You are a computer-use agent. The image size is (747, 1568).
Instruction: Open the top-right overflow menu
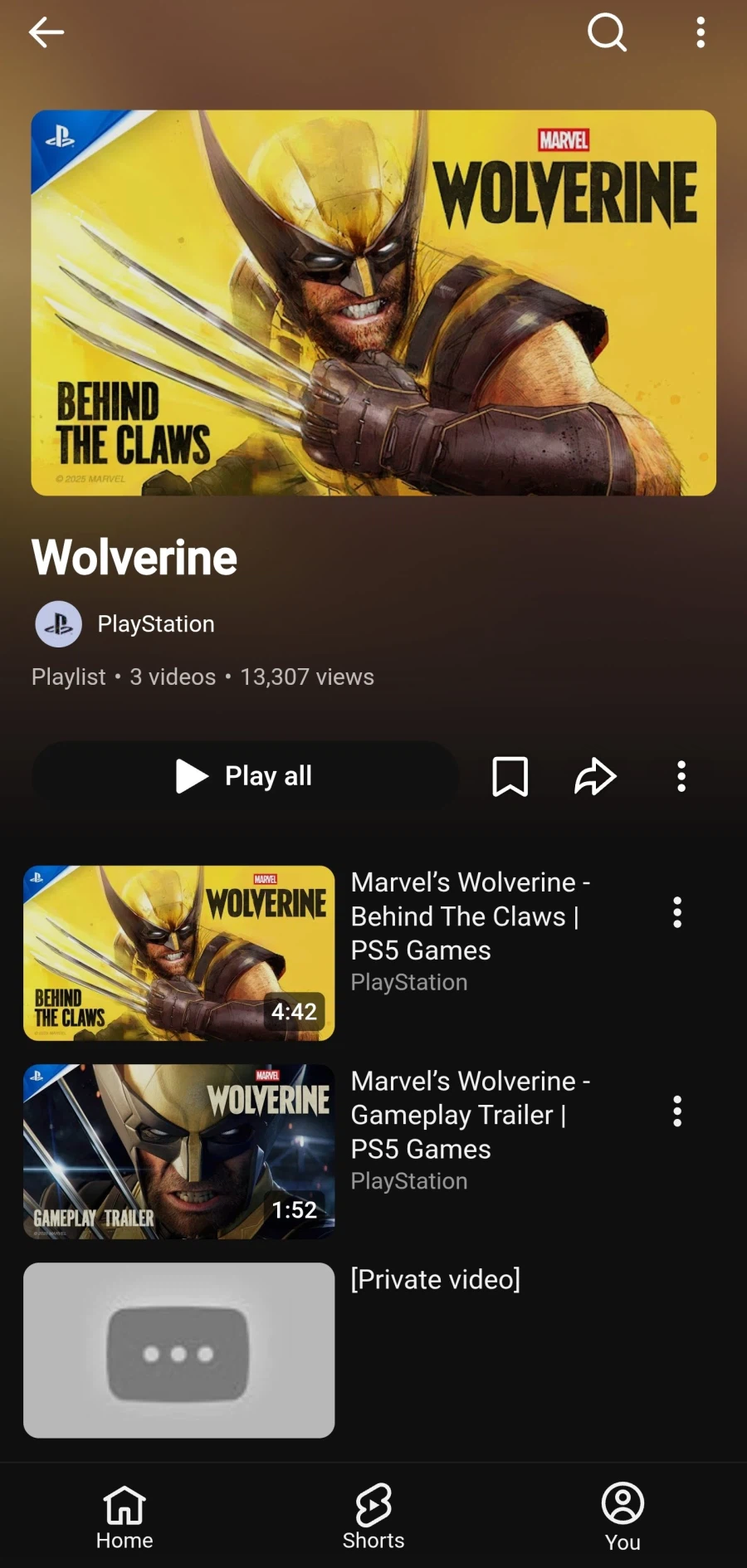tap(701, 33)
